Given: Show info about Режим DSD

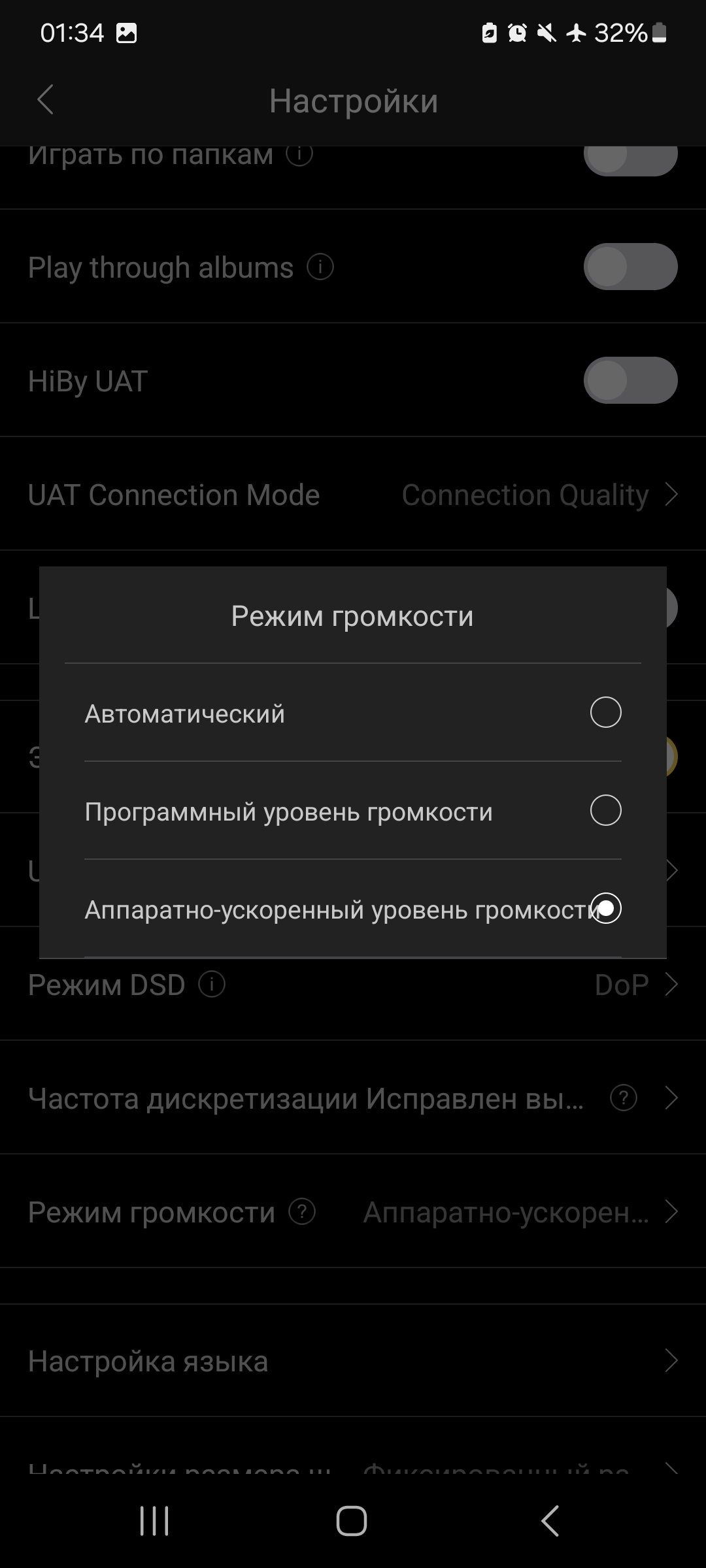Looking at the screenshot, I should point(212,984).
